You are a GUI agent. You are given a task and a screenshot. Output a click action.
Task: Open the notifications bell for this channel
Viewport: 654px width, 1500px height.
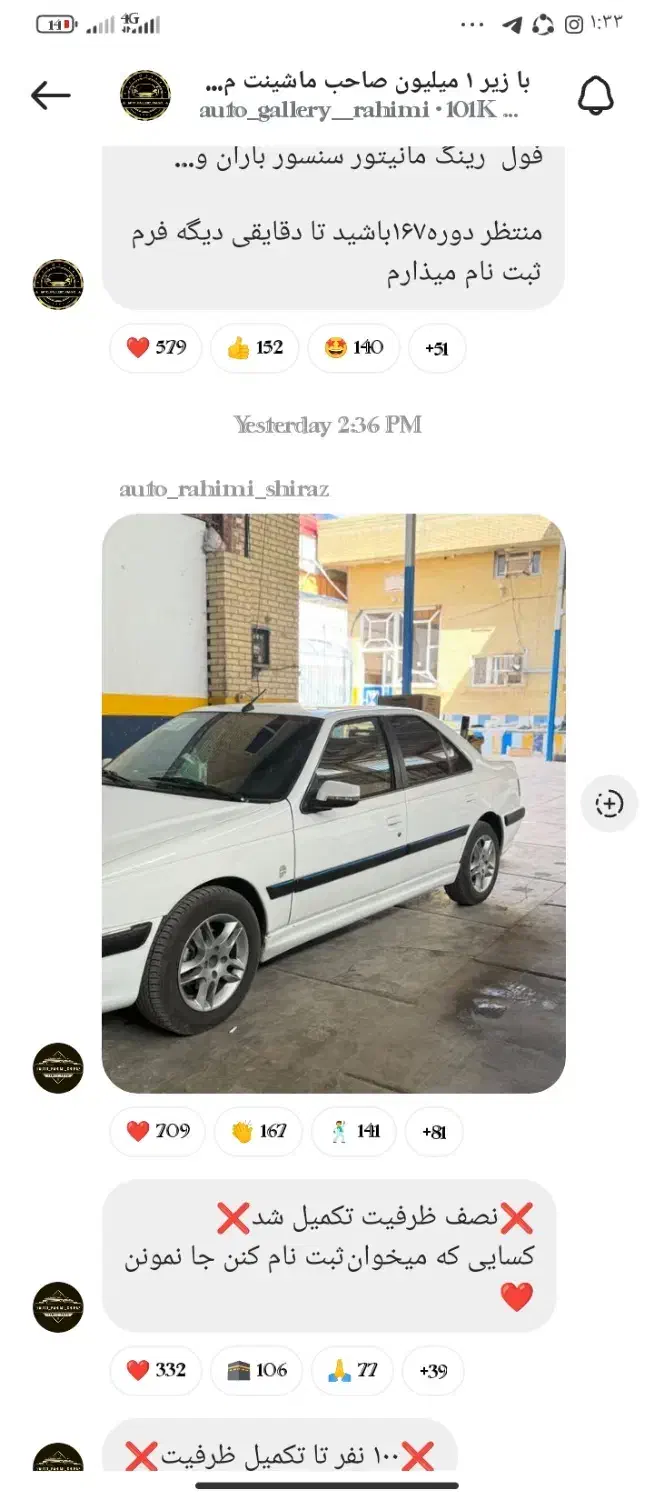[x=596, y=96]
